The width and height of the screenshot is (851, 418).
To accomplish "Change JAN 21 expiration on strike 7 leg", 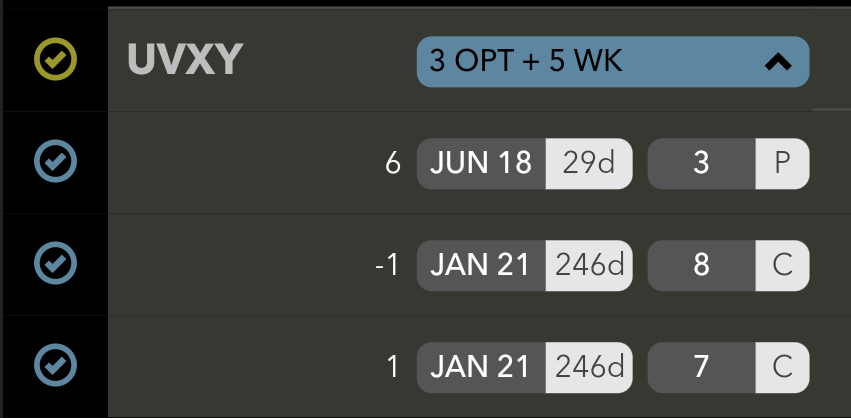I will 524,367.
